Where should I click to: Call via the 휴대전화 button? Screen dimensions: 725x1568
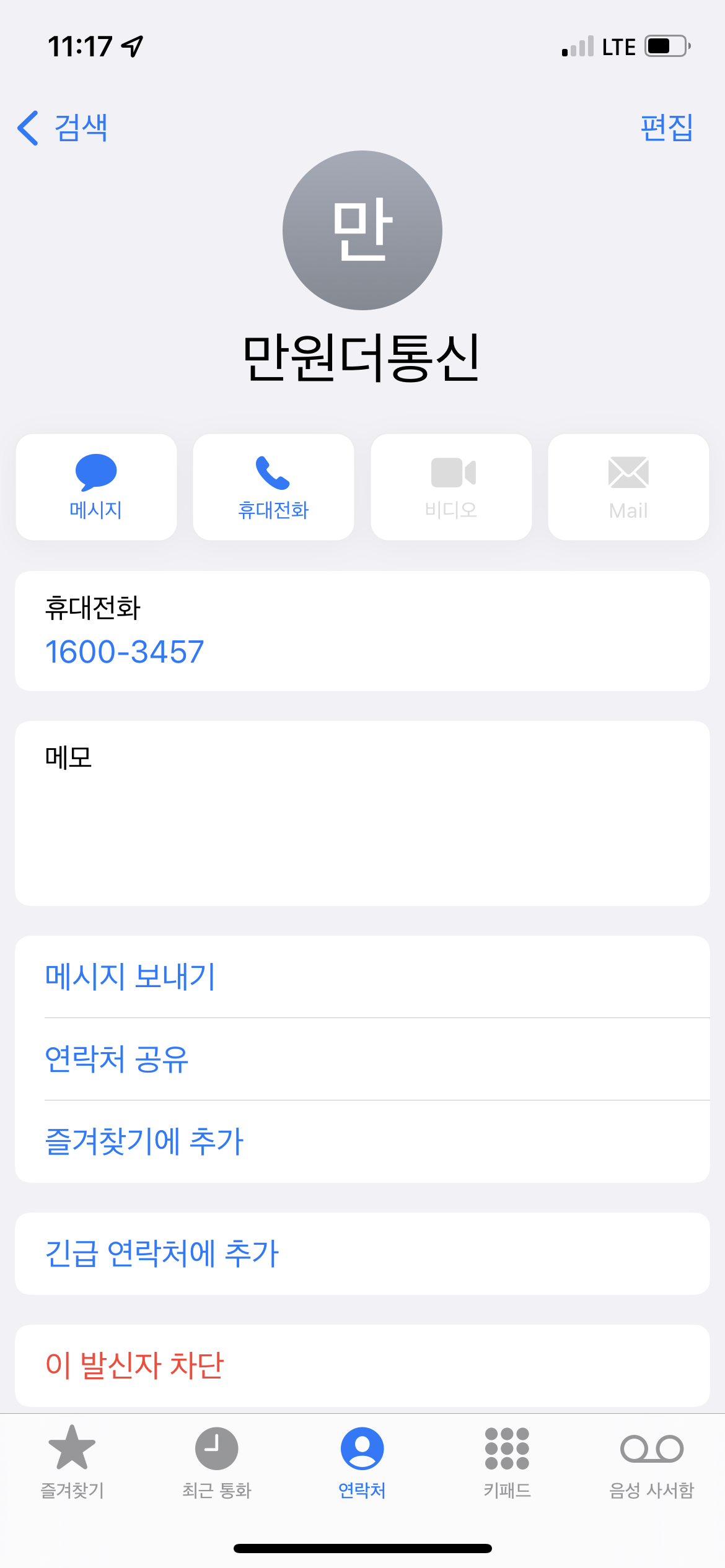pos(273,487)
